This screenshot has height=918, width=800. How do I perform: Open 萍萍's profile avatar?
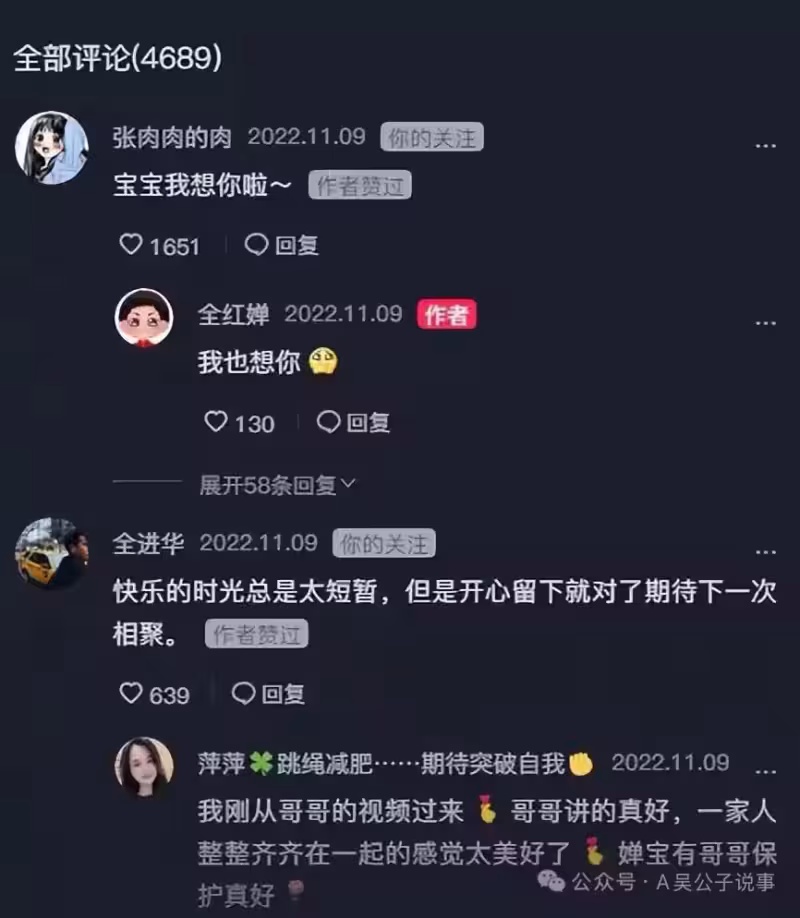[x=144, y=766]
